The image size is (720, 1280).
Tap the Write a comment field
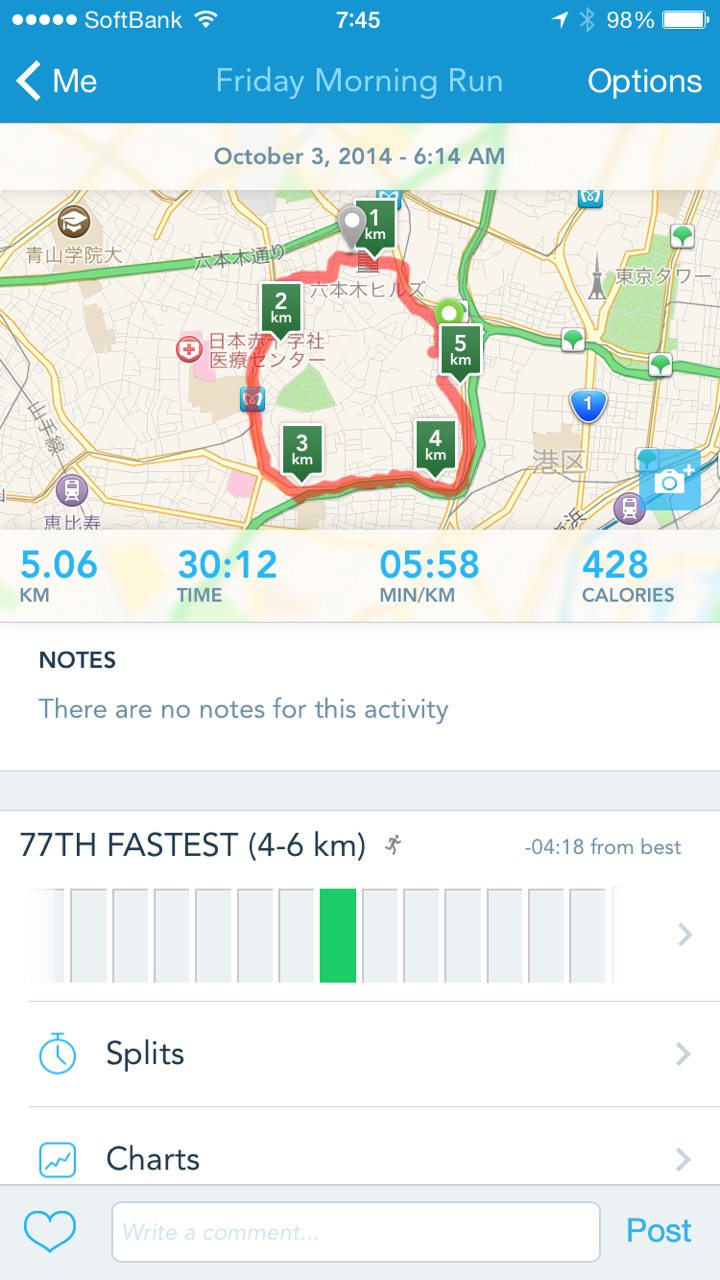(356, 1231)
